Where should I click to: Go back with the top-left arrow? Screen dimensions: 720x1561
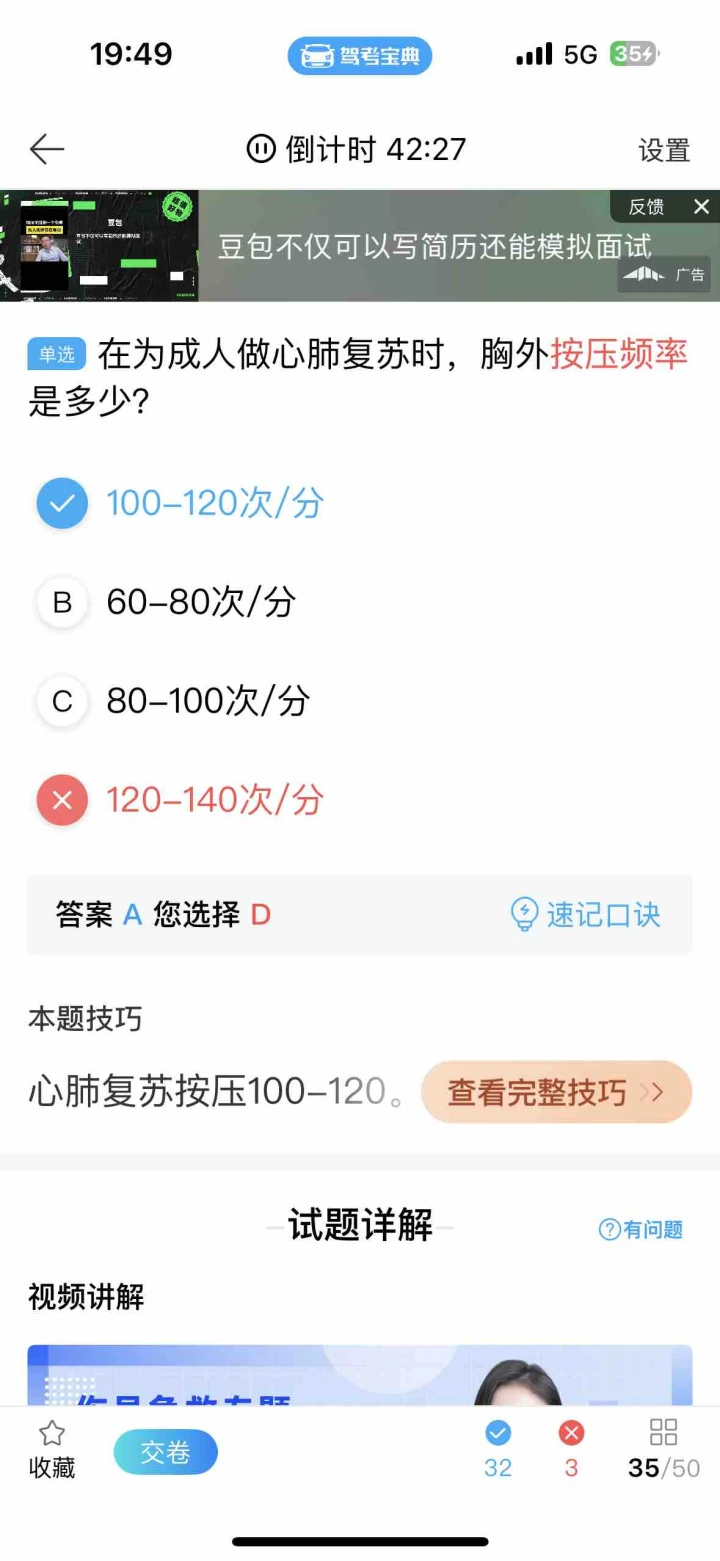(46, 150)
